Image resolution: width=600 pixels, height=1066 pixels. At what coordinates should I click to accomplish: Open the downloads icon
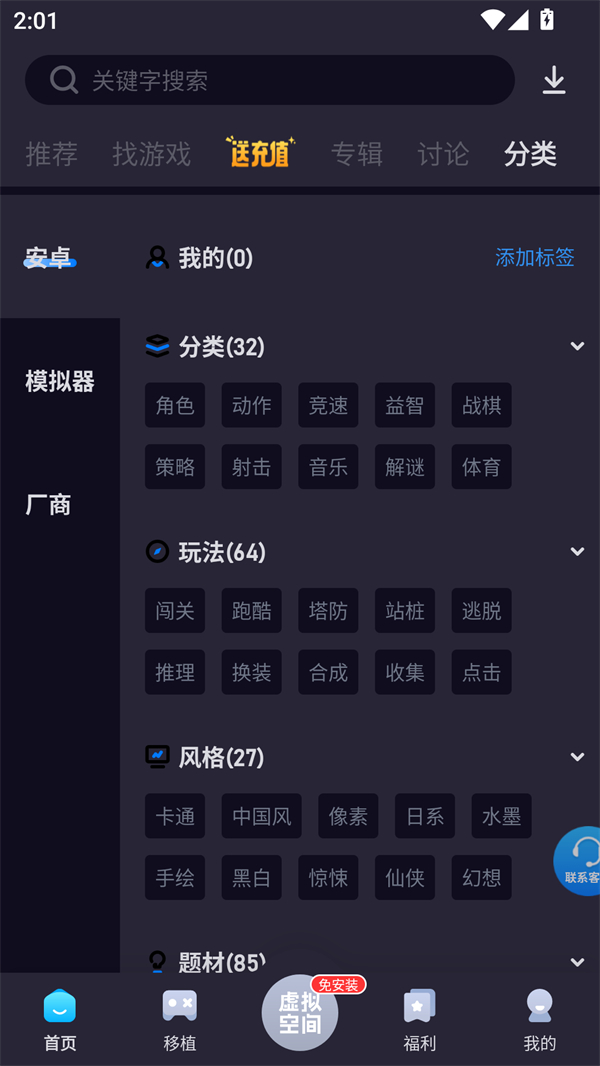554,80
